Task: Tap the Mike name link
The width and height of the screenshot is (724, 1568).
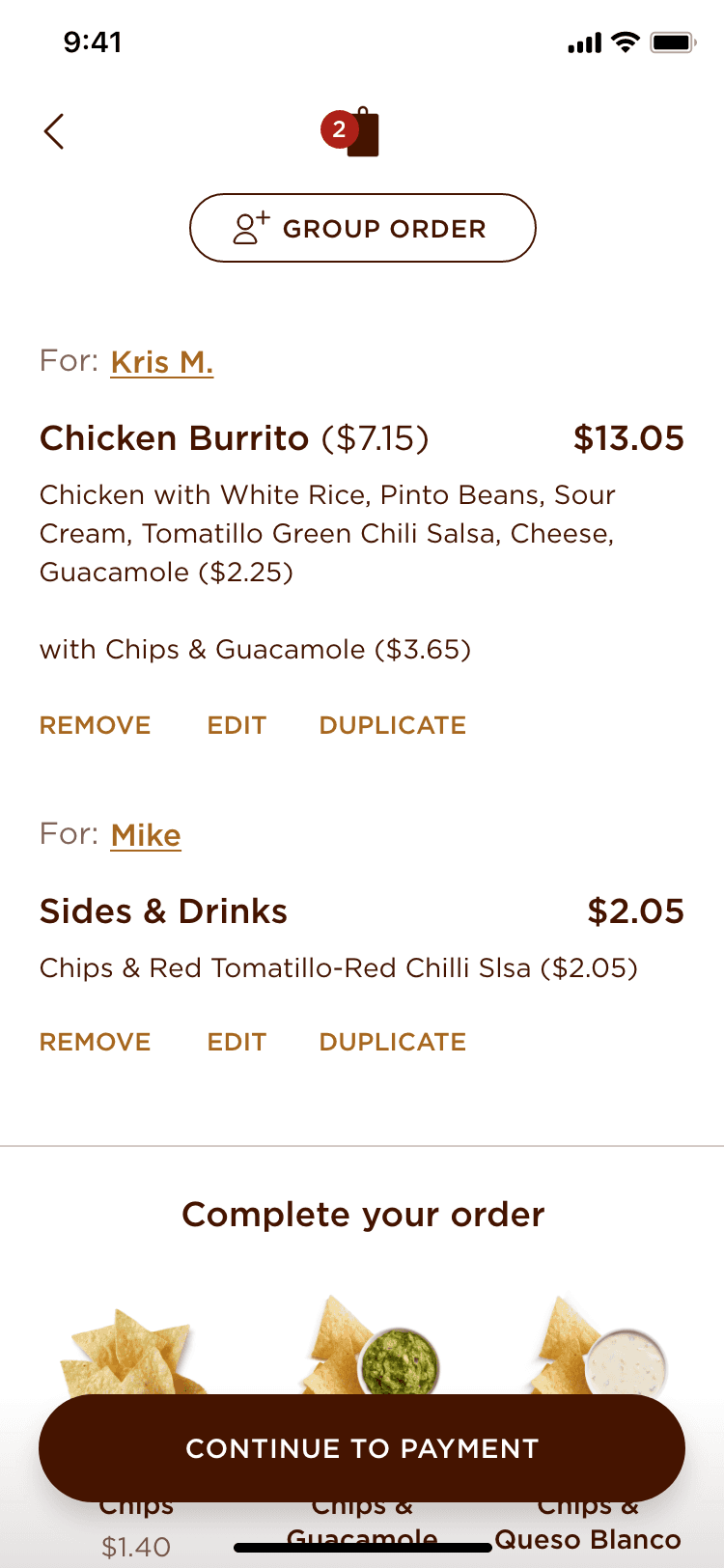Action: click(x=146, y=835)
